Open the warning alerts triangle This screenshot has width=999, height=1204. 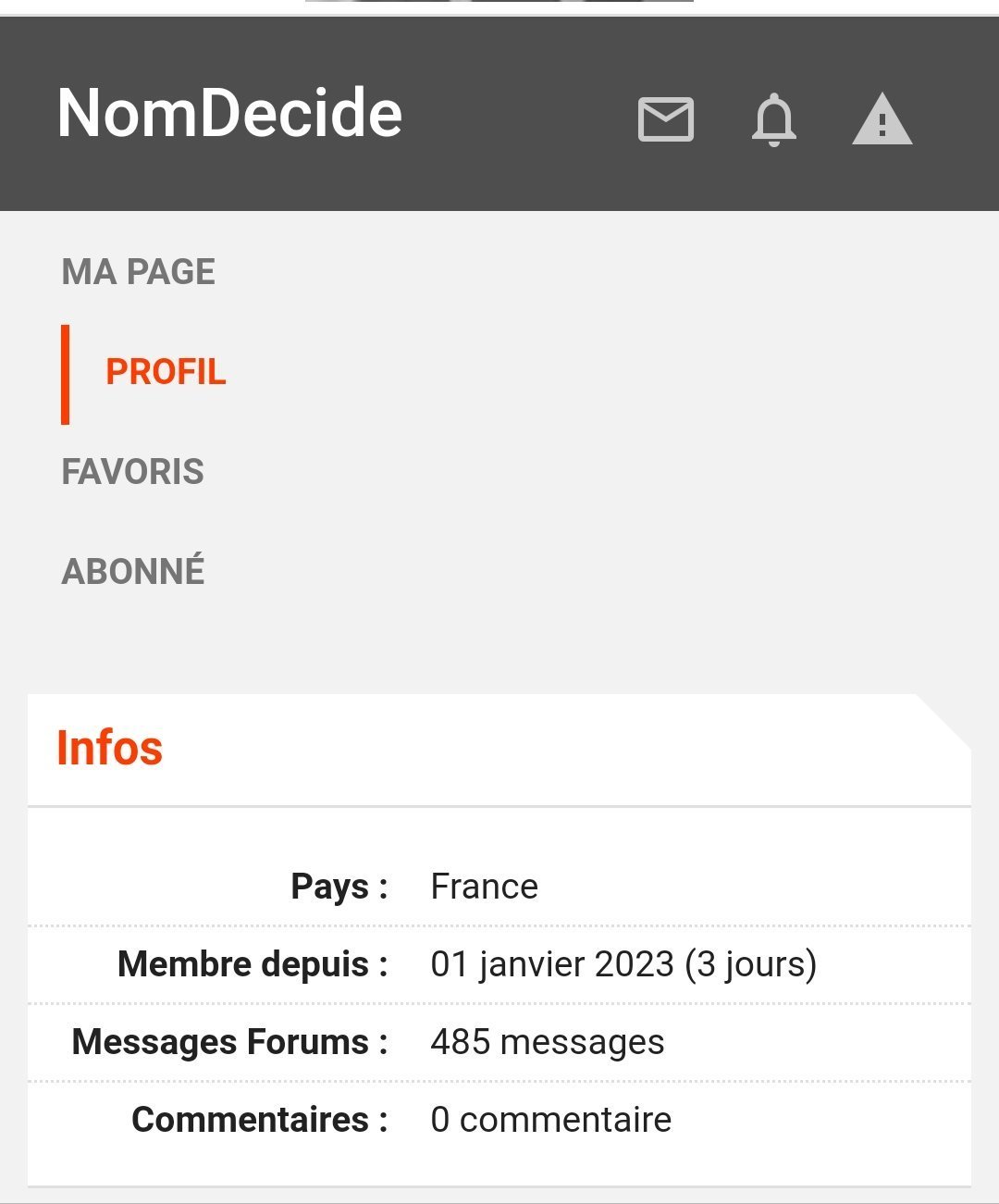(882, 120)
